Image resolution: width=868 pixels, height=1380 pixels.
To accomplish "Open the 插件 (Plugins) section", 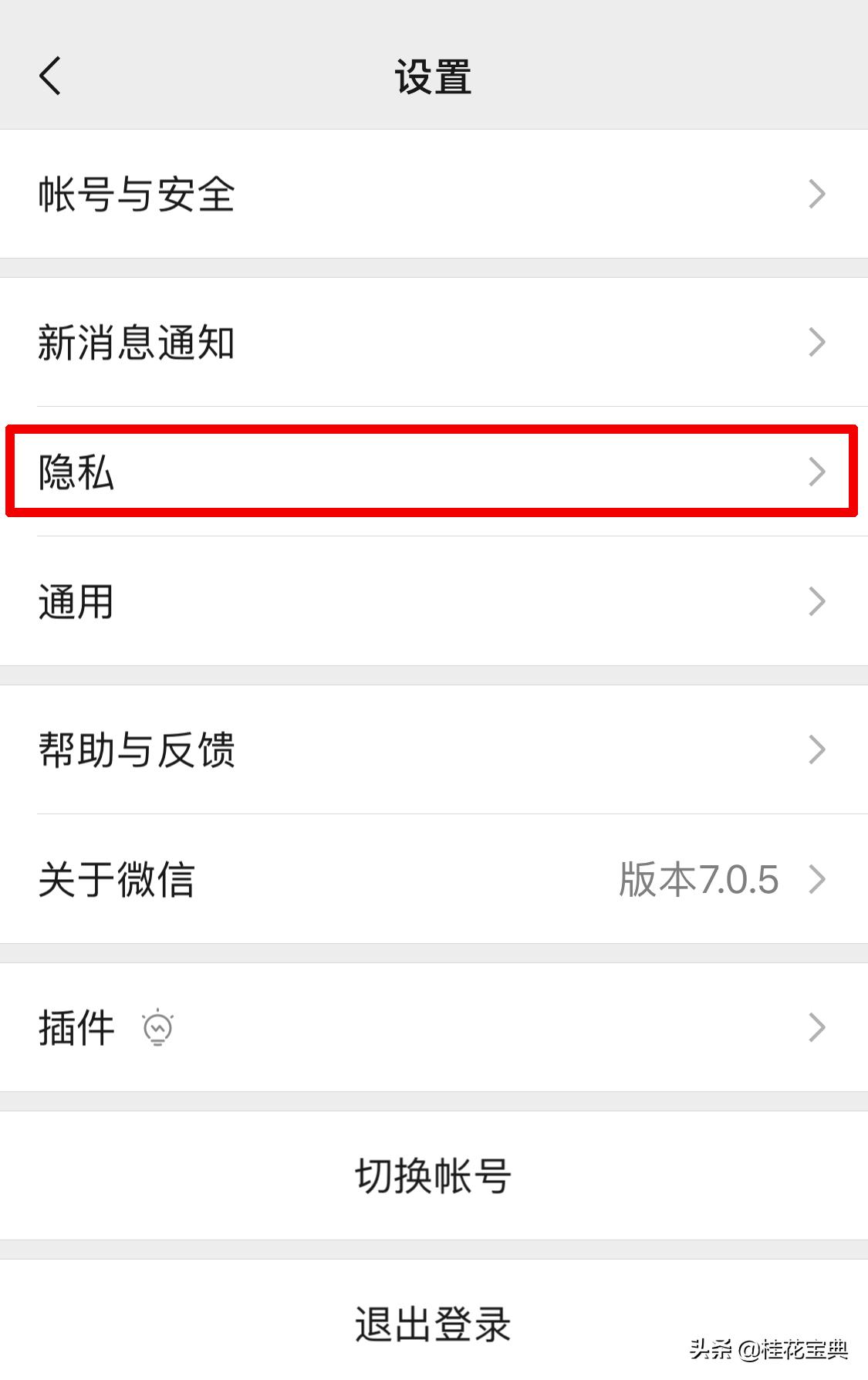I will click(76, 1028).
